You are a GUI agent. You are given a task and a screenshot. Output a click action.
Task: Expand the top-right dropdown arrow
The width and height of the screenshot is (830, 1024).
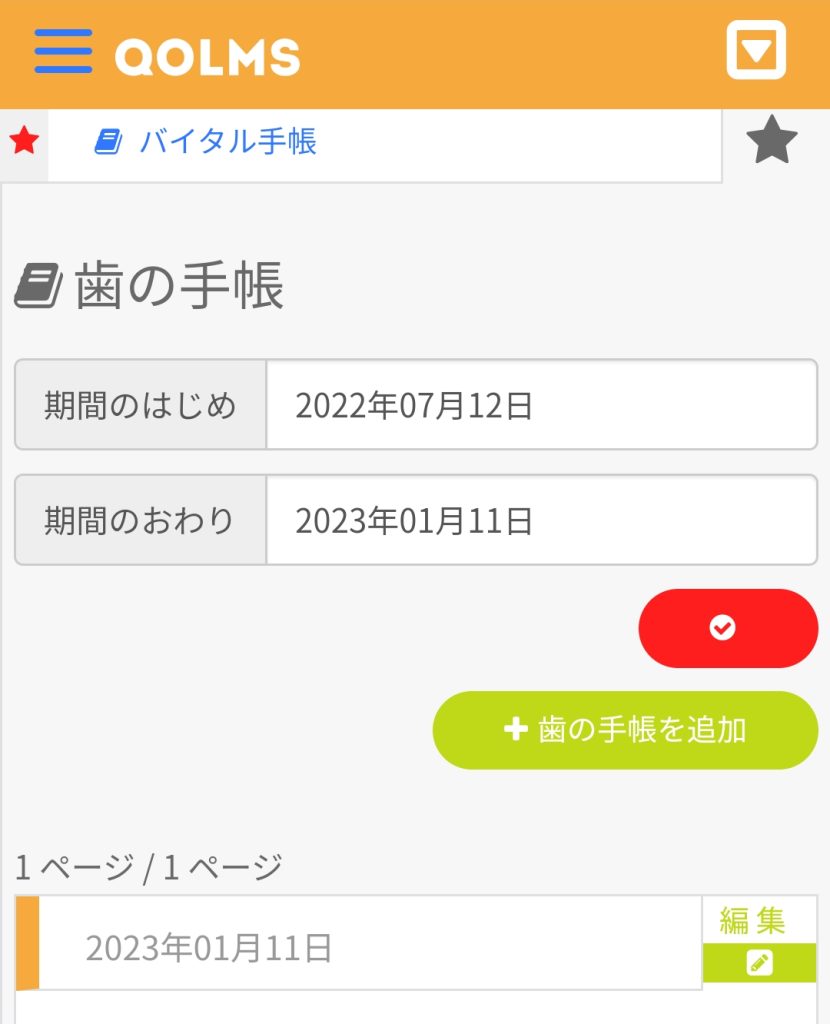click(756, 51)
